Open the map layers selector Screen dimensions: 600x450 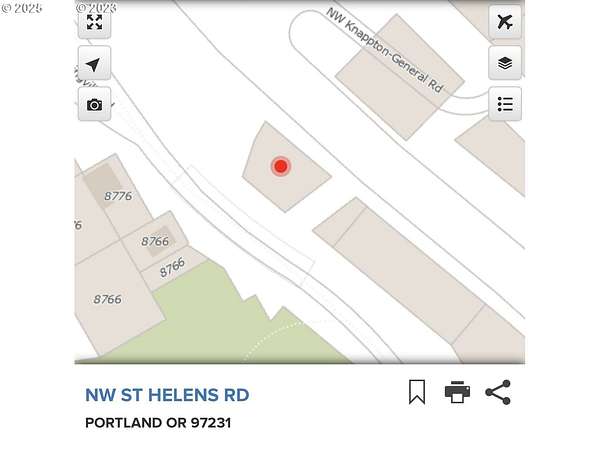coord(505,63)
